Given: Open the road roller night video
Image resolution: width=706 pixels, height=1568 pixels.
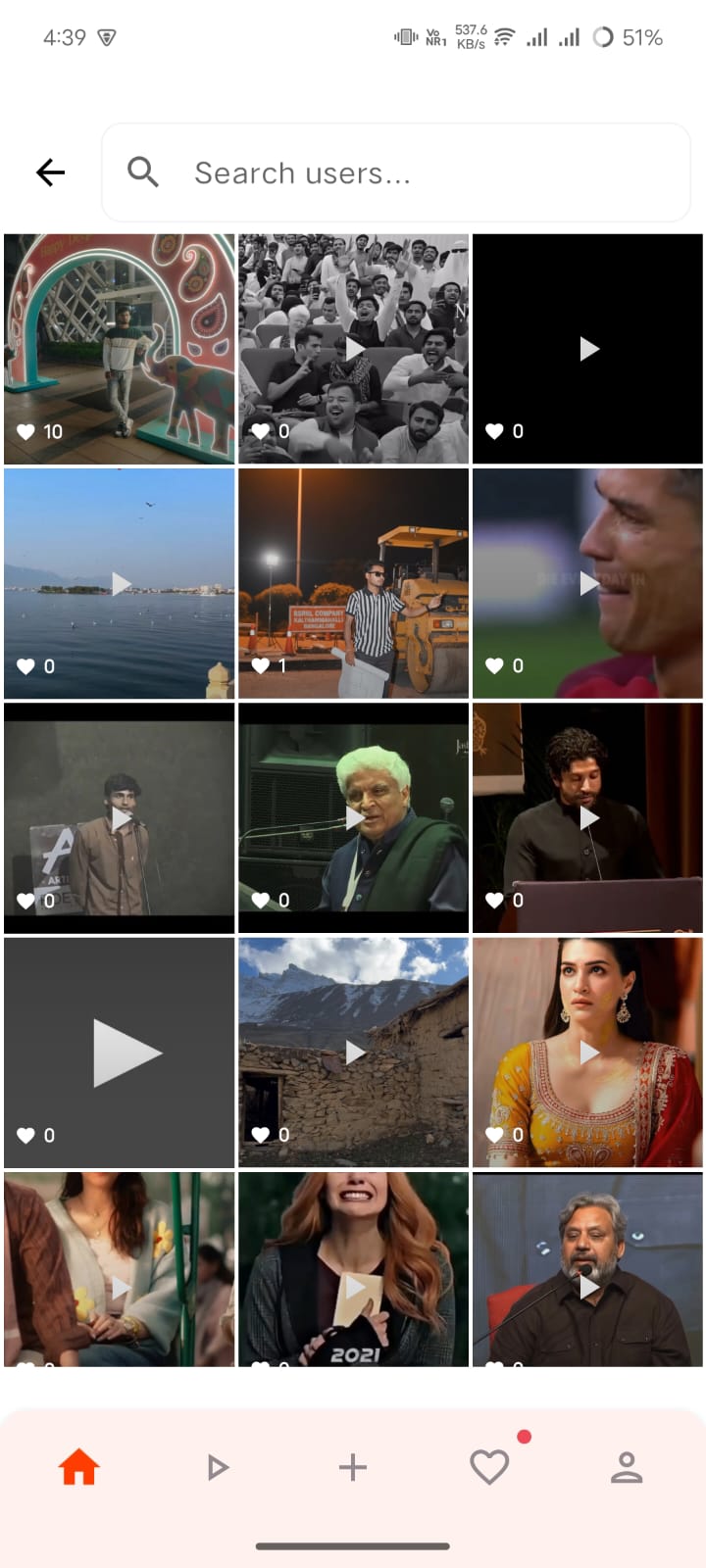Looking at the screenshot, I should pyautogui.click(x=354, y=584).
